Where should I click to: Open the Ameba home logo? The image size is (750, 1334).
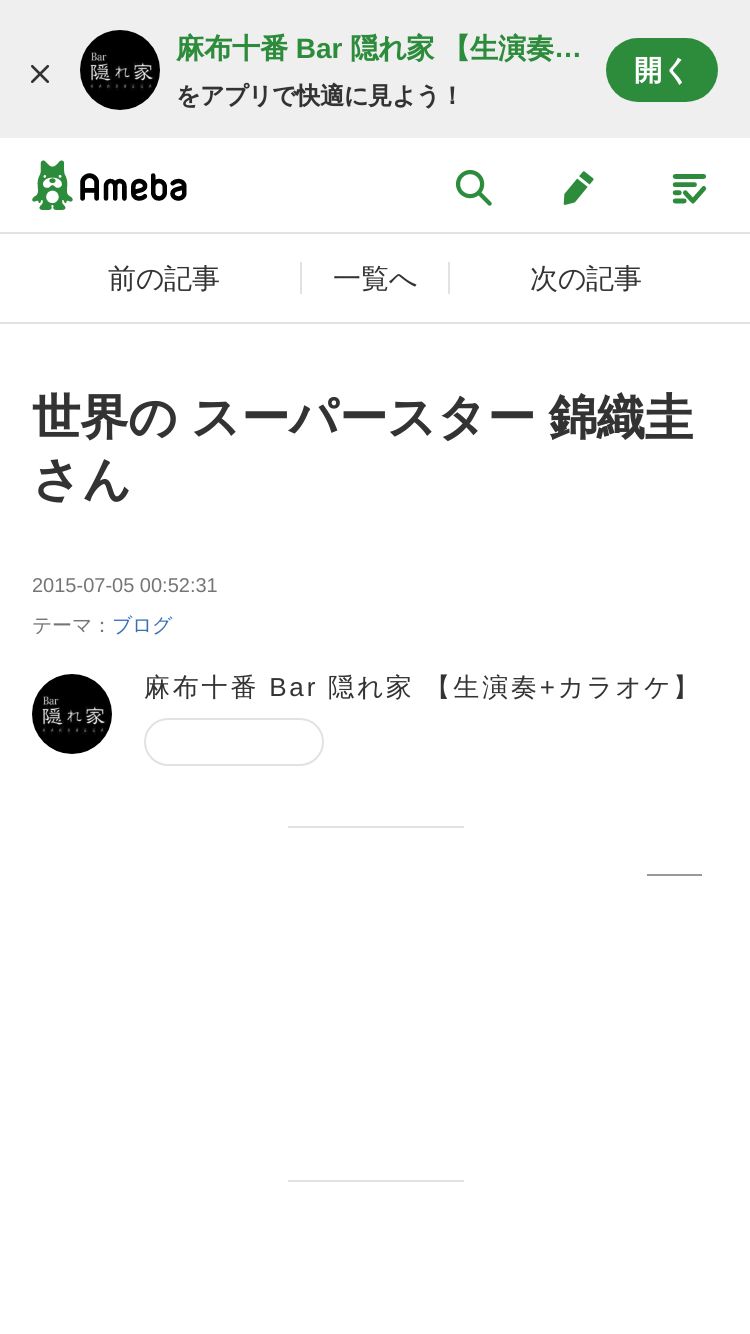[x=110, y=185]
